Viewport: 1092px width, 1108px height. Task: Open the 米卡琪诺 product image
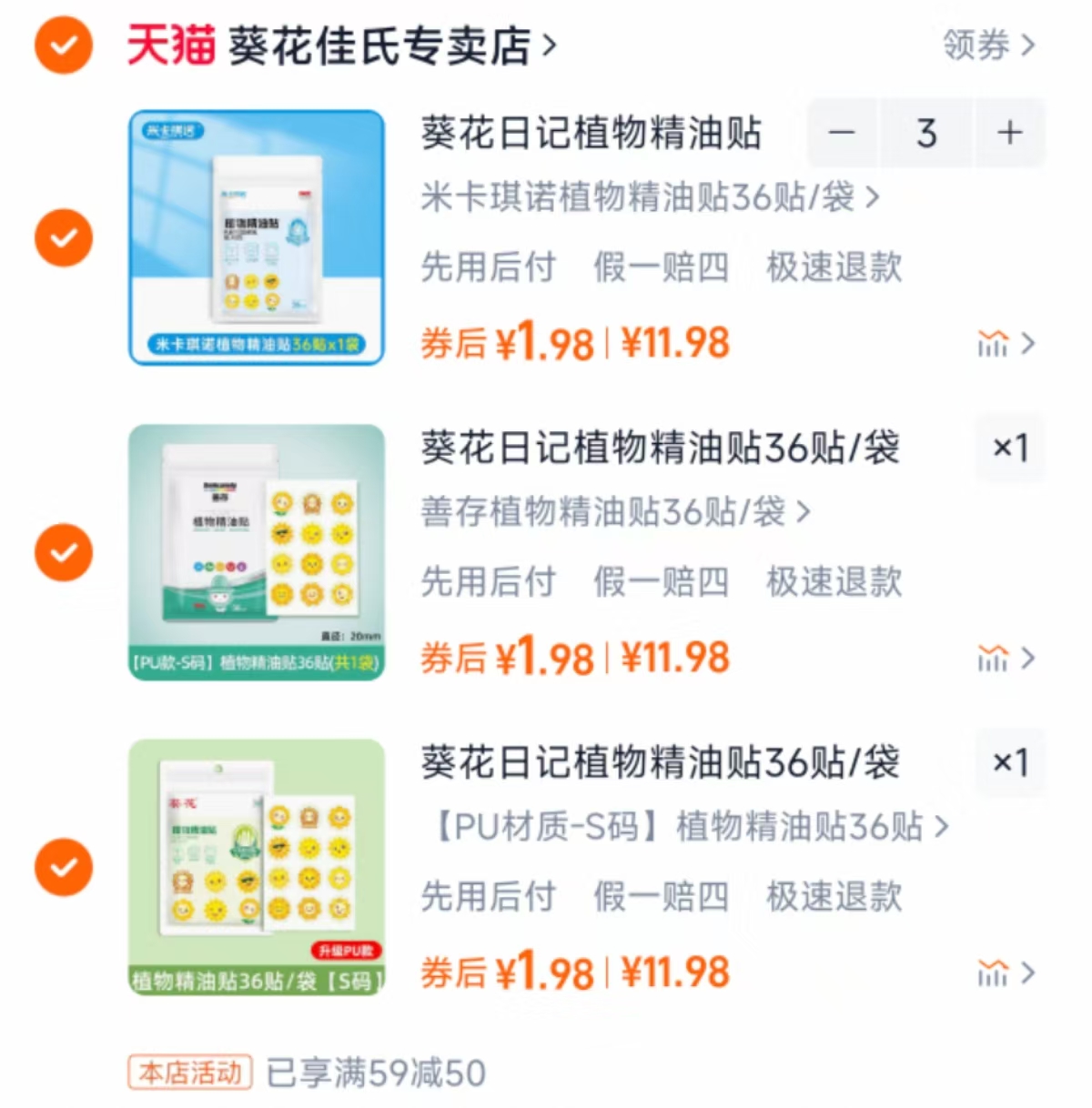click(257, 237)
